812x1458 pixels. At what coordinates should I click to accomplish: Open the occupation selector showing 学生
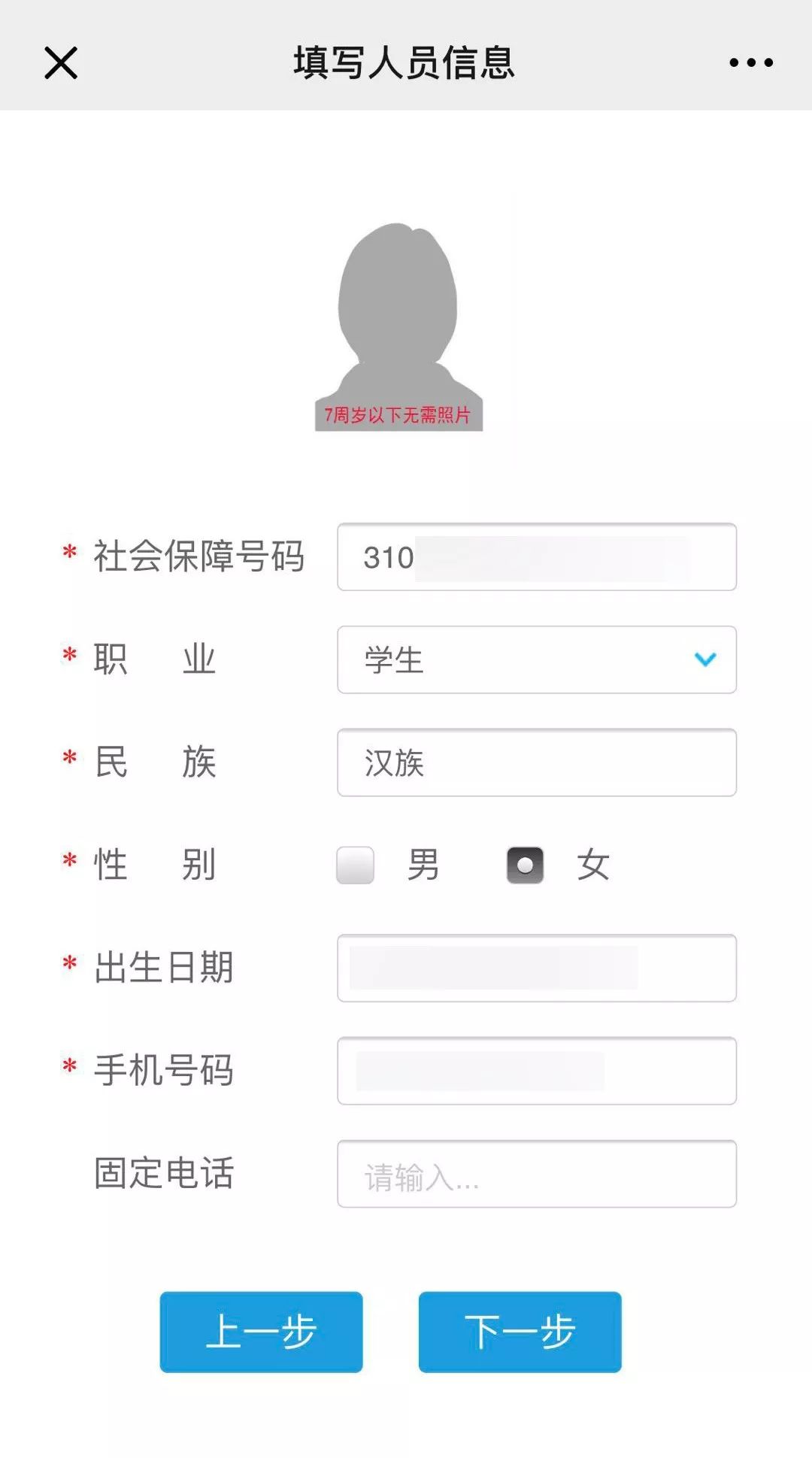[x=535, y=660]
